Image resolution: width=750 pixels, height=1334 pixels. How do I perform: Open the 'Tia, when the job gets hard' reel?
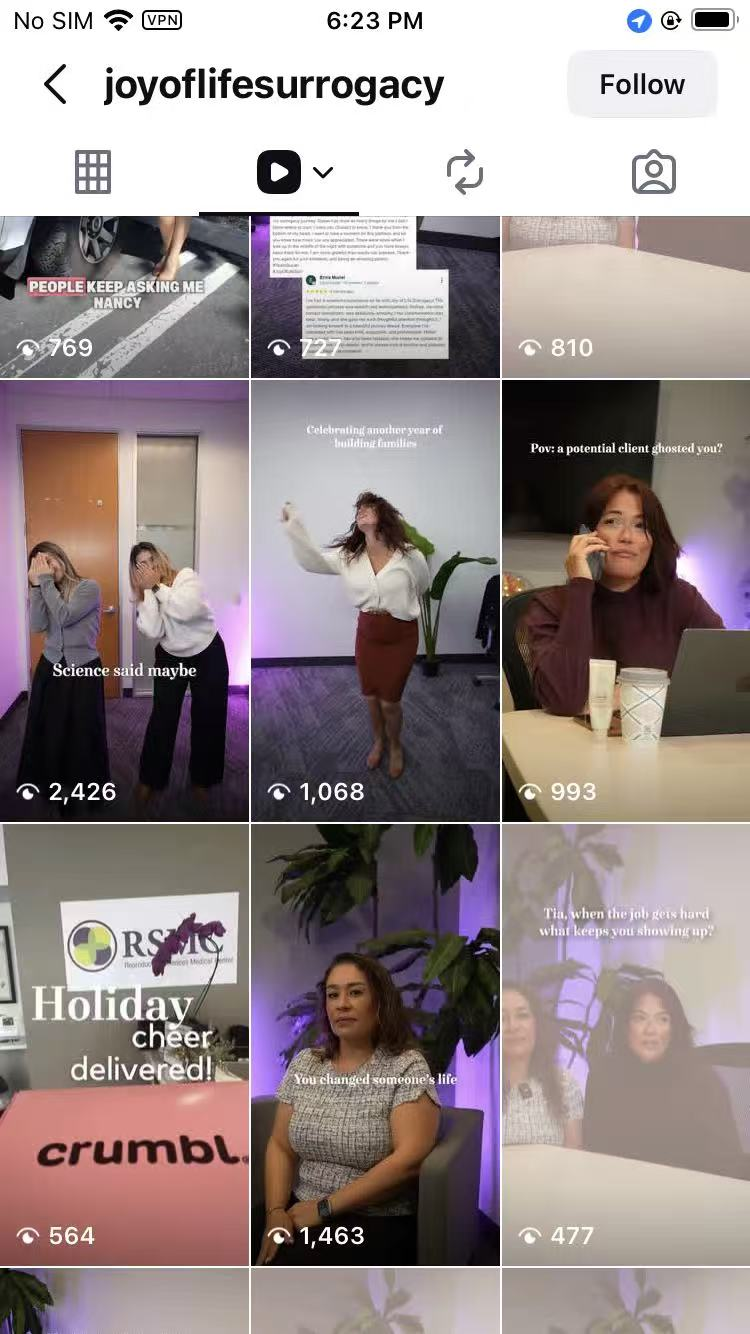pos(625,1044)
